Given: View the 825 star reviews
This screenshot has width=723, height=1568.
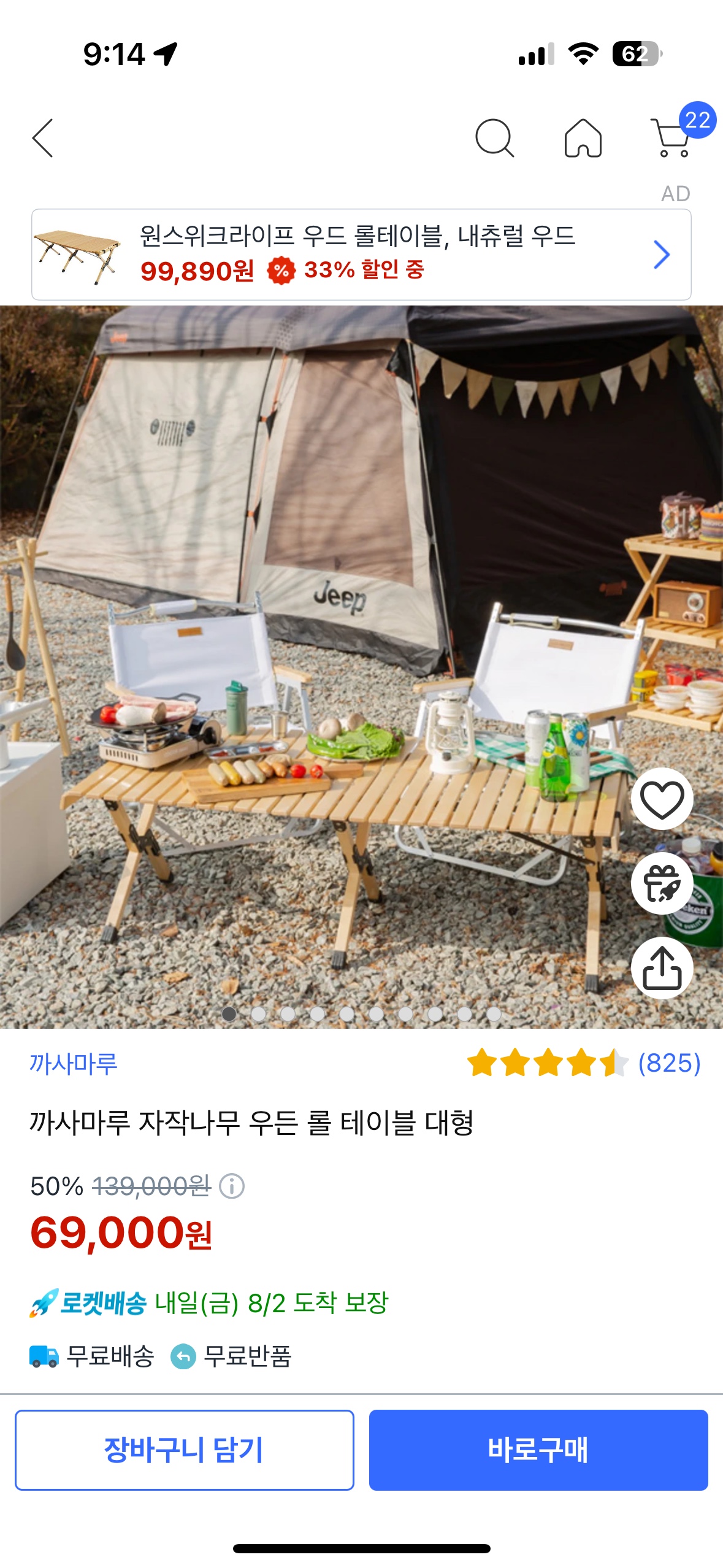Looking at the screenshot, I should point(583,1063).
